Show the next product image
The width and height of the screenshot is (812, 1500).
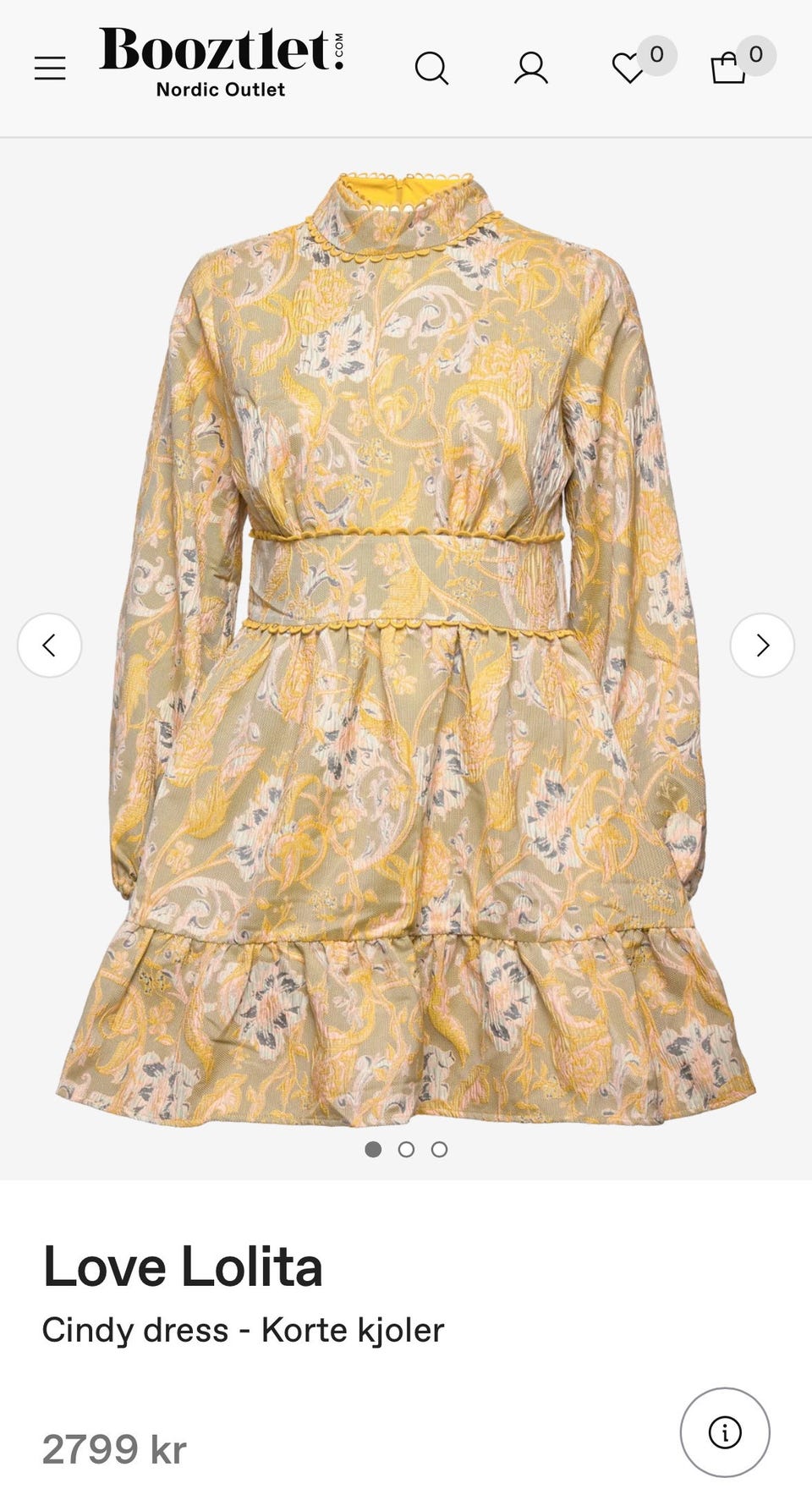pos(762,646)
